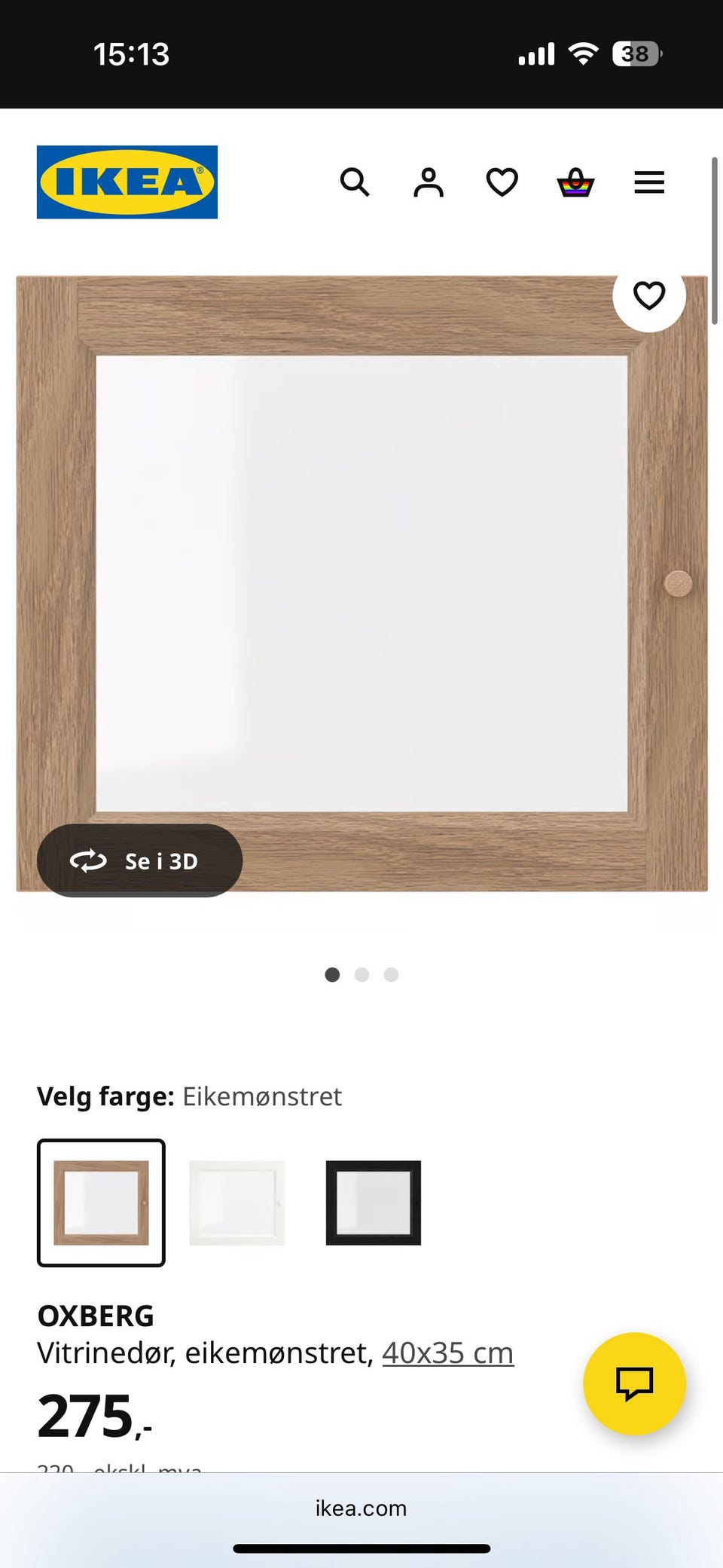This screenshot has width=723, height=1568.
Task: Open the rainbow shopping bag cart icon
Action: [x=574, y=183]
